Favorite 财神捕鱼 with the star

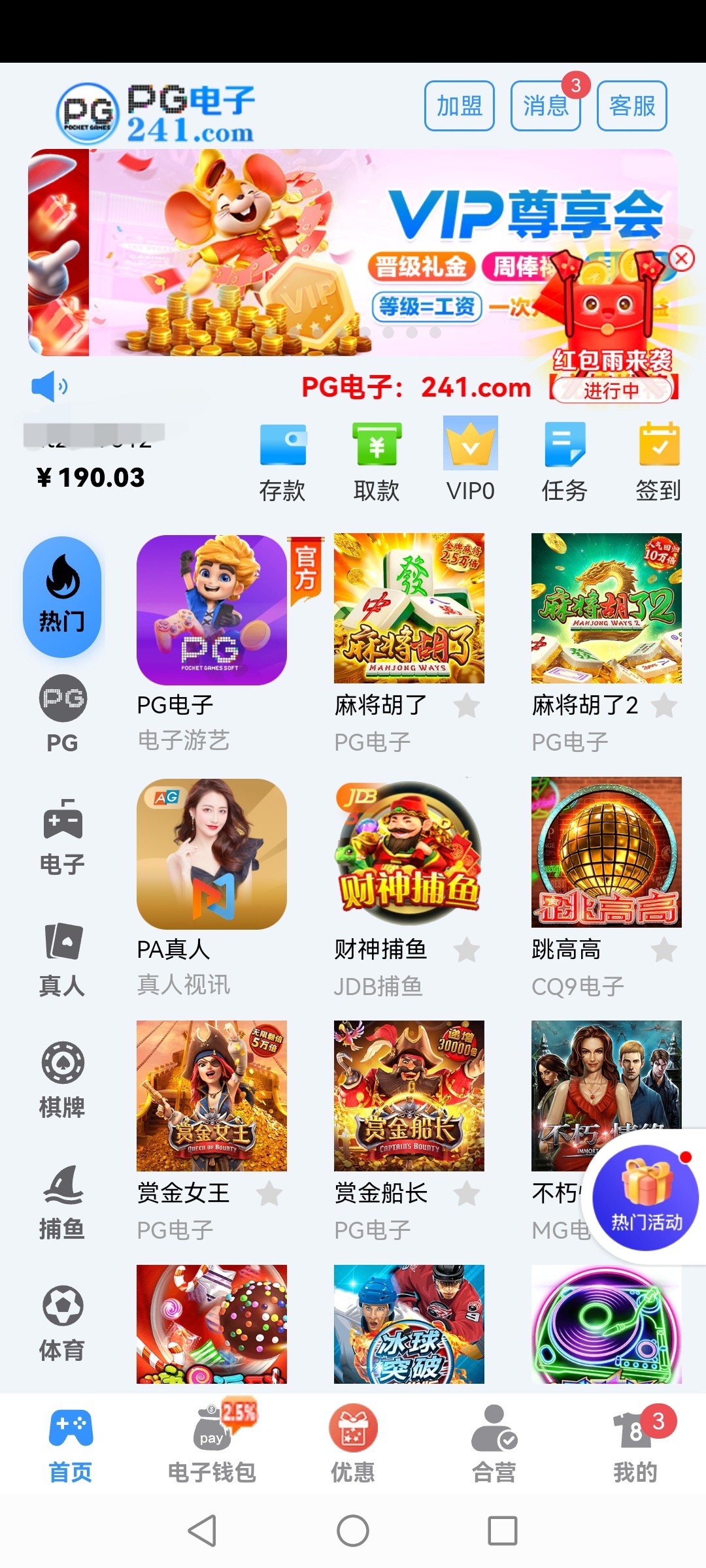[x=467, y=950]
